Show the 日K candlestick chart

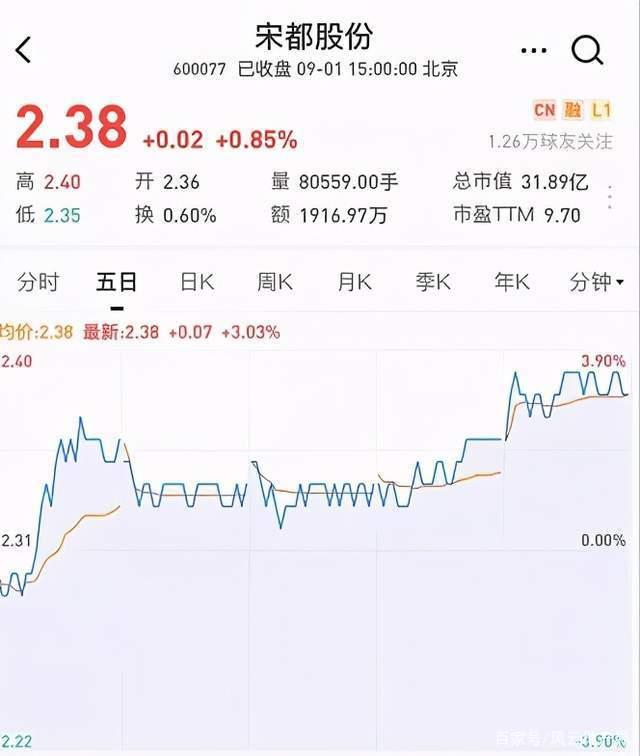(x=197, y=283)
